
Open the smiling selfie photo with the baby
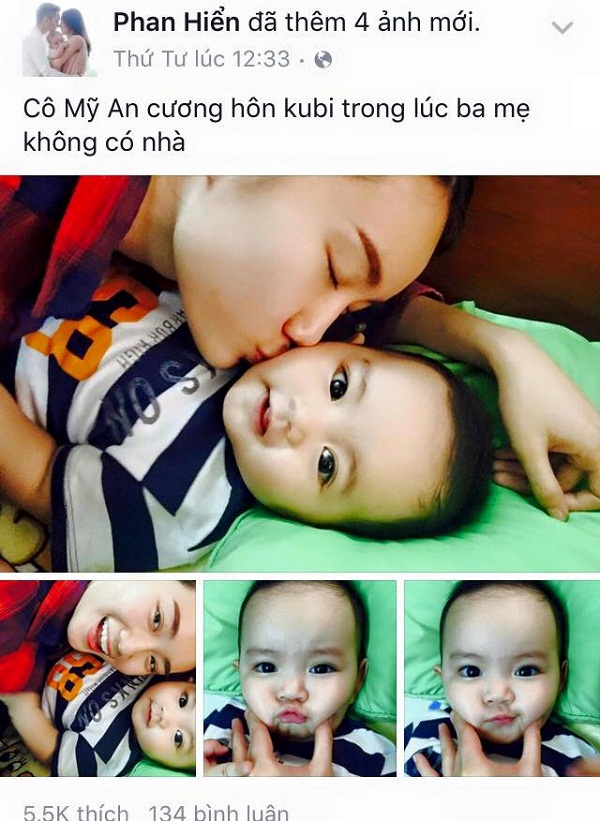point(98,678)
